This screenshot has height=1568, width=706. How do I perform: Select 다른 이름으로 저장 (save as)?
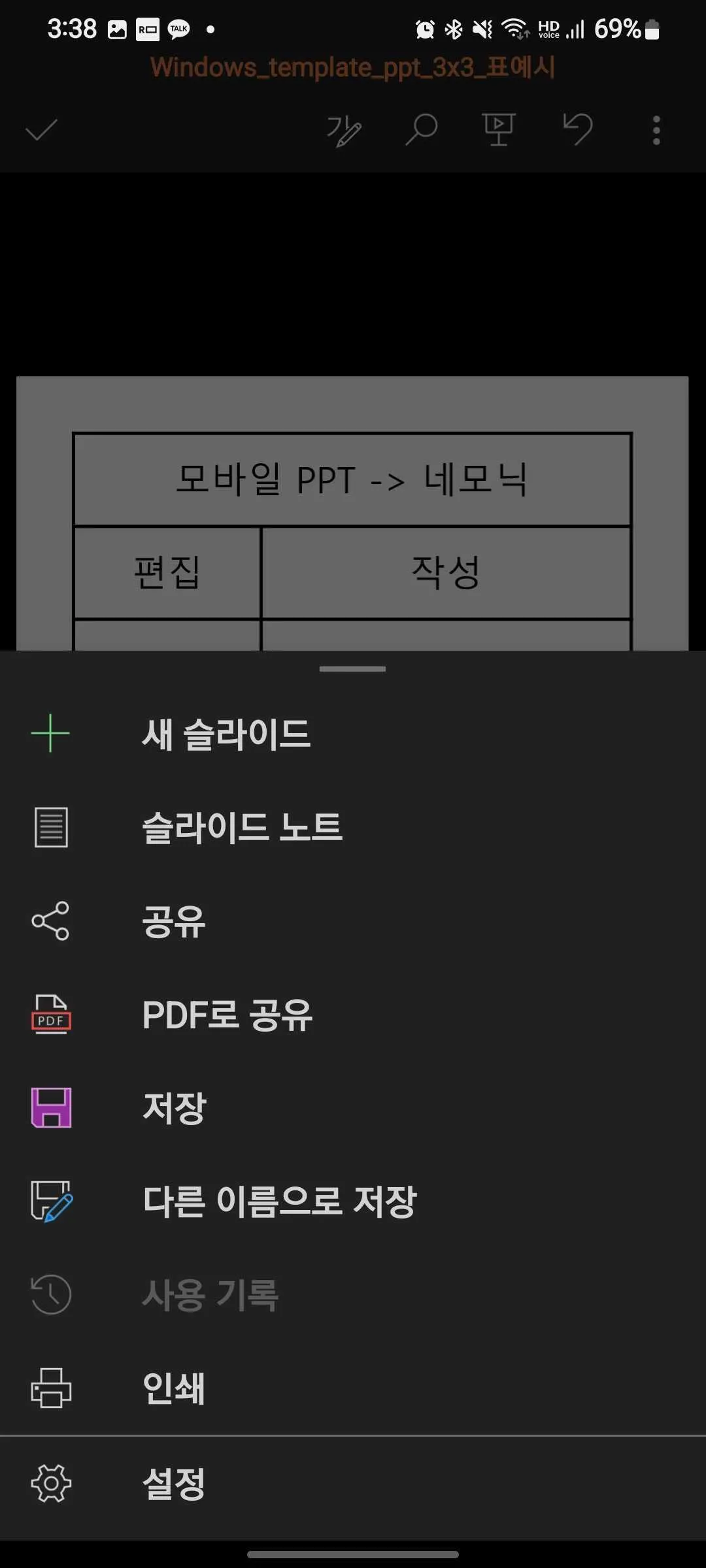click(x=279, y=1201)
